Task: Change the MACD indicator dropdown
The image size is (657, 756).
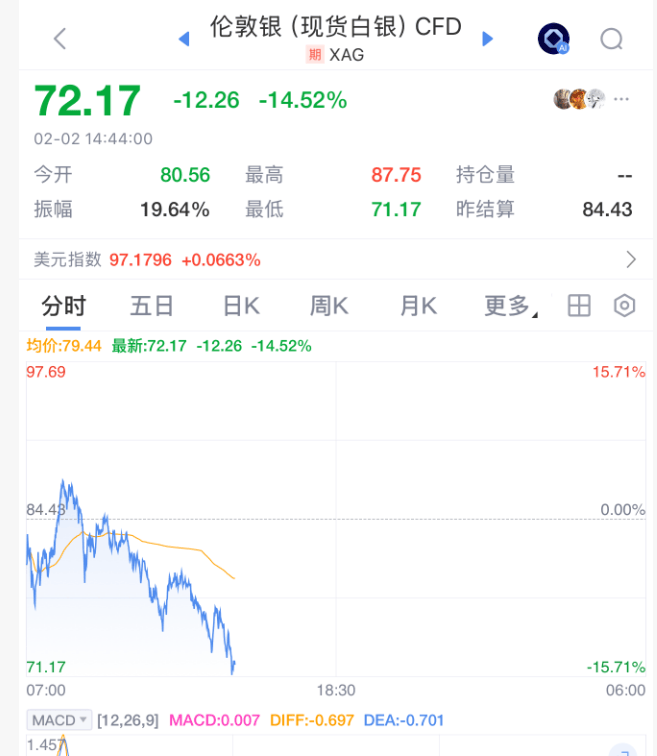Action: pos(59,720)
